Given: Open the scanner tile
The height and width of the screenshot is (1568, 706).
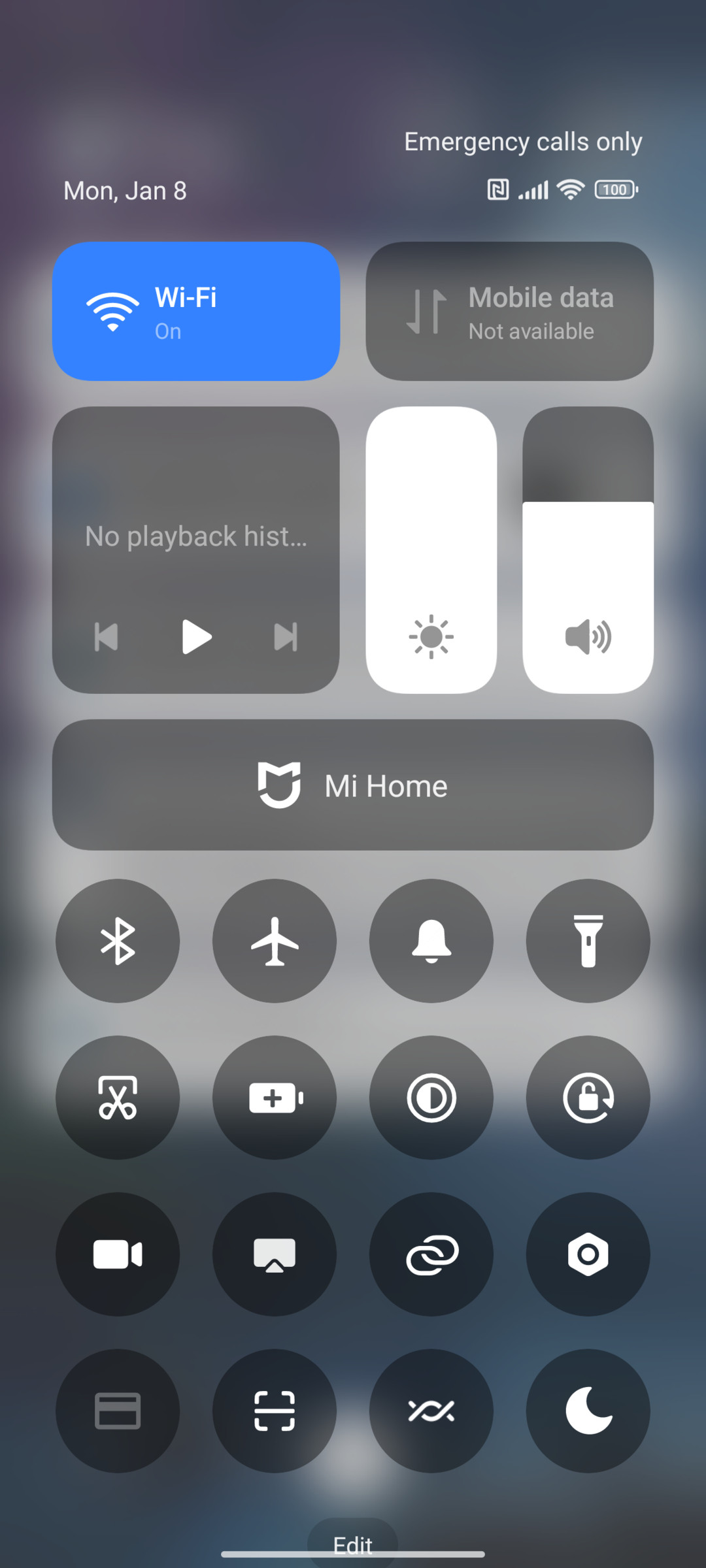Looking at the screenshot, I should 275,1411.
